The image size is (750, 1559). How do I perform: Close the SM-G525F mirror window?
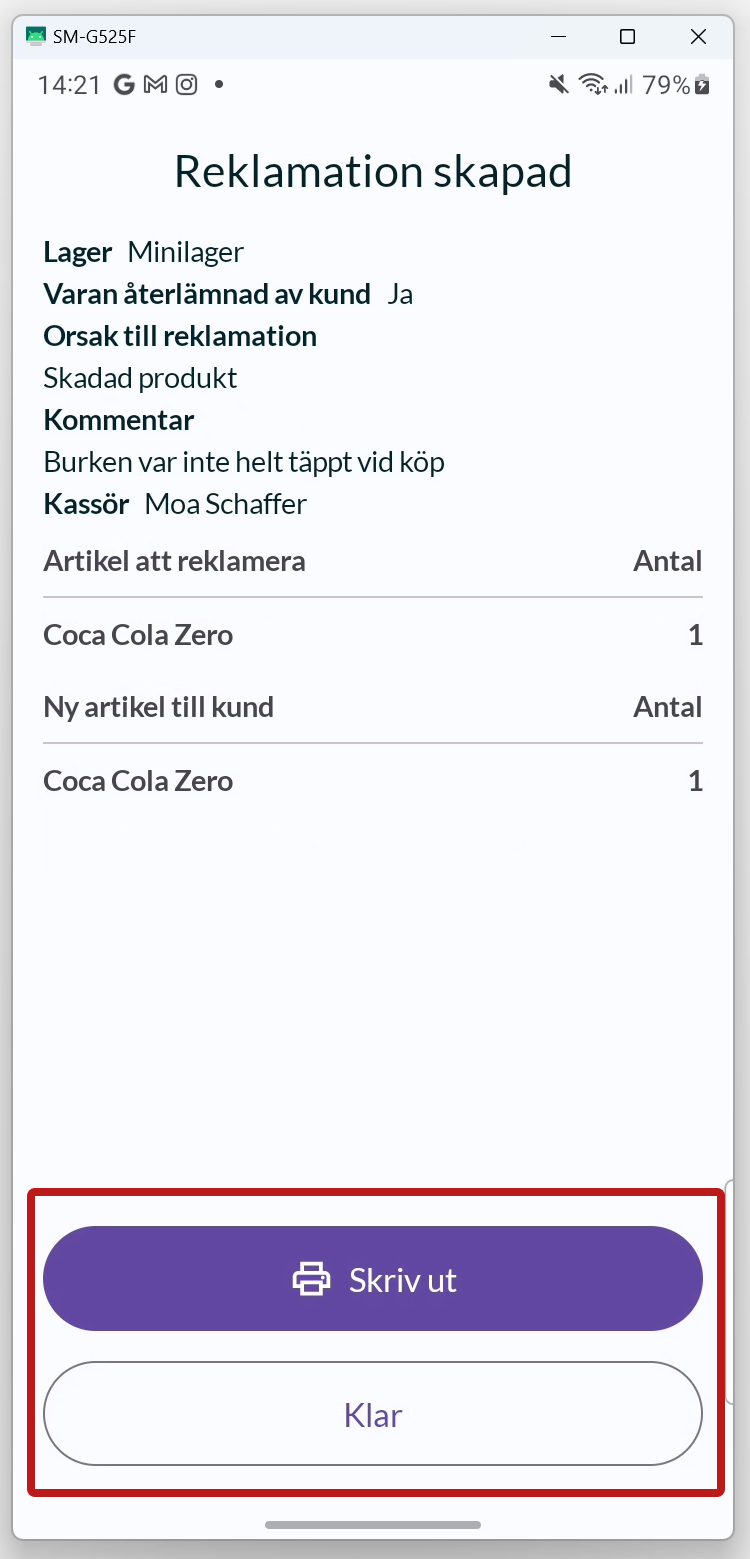coord(698,37)
